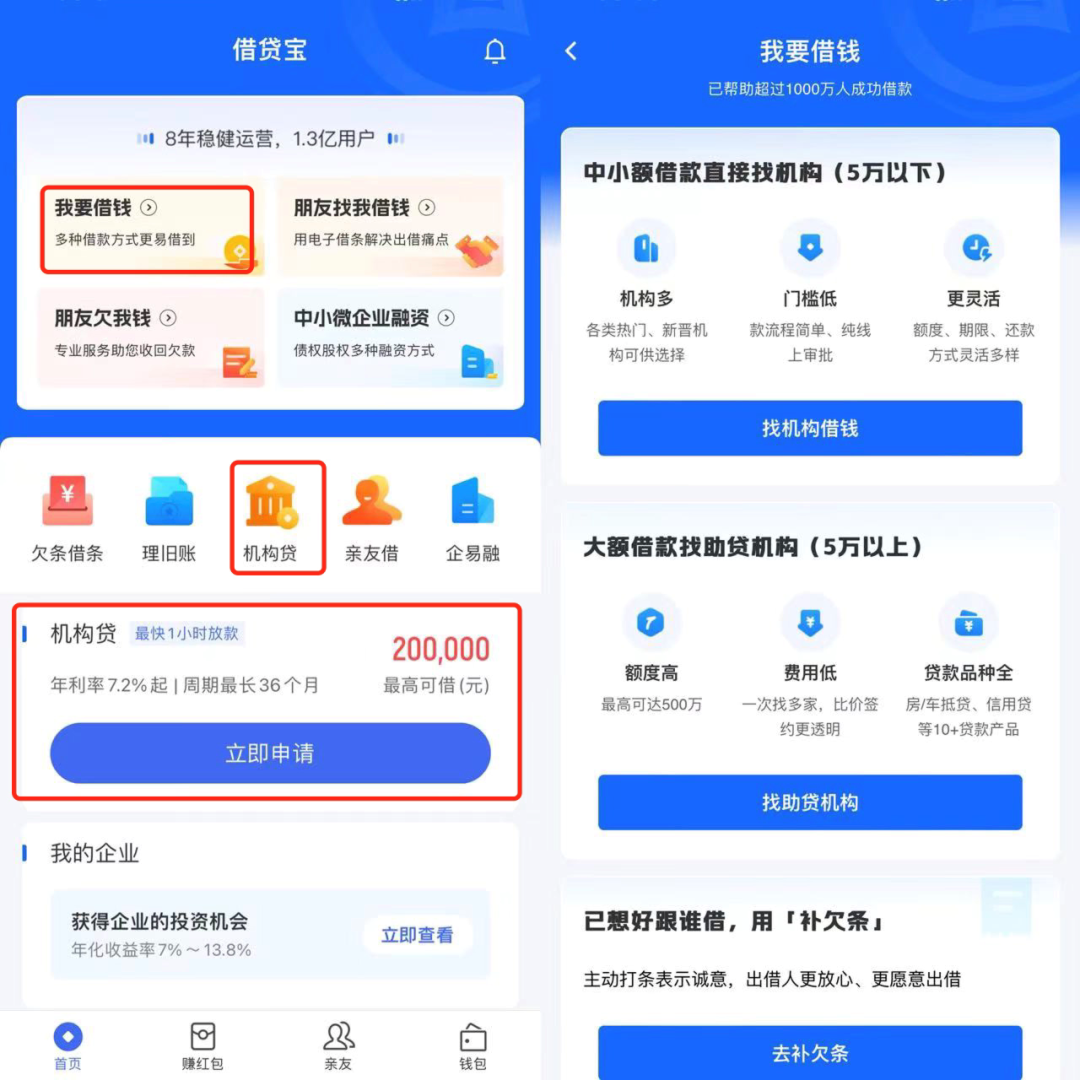Switch to the 钱包 tab
Viewport: 1080px width, 1080px height.
473,1046
